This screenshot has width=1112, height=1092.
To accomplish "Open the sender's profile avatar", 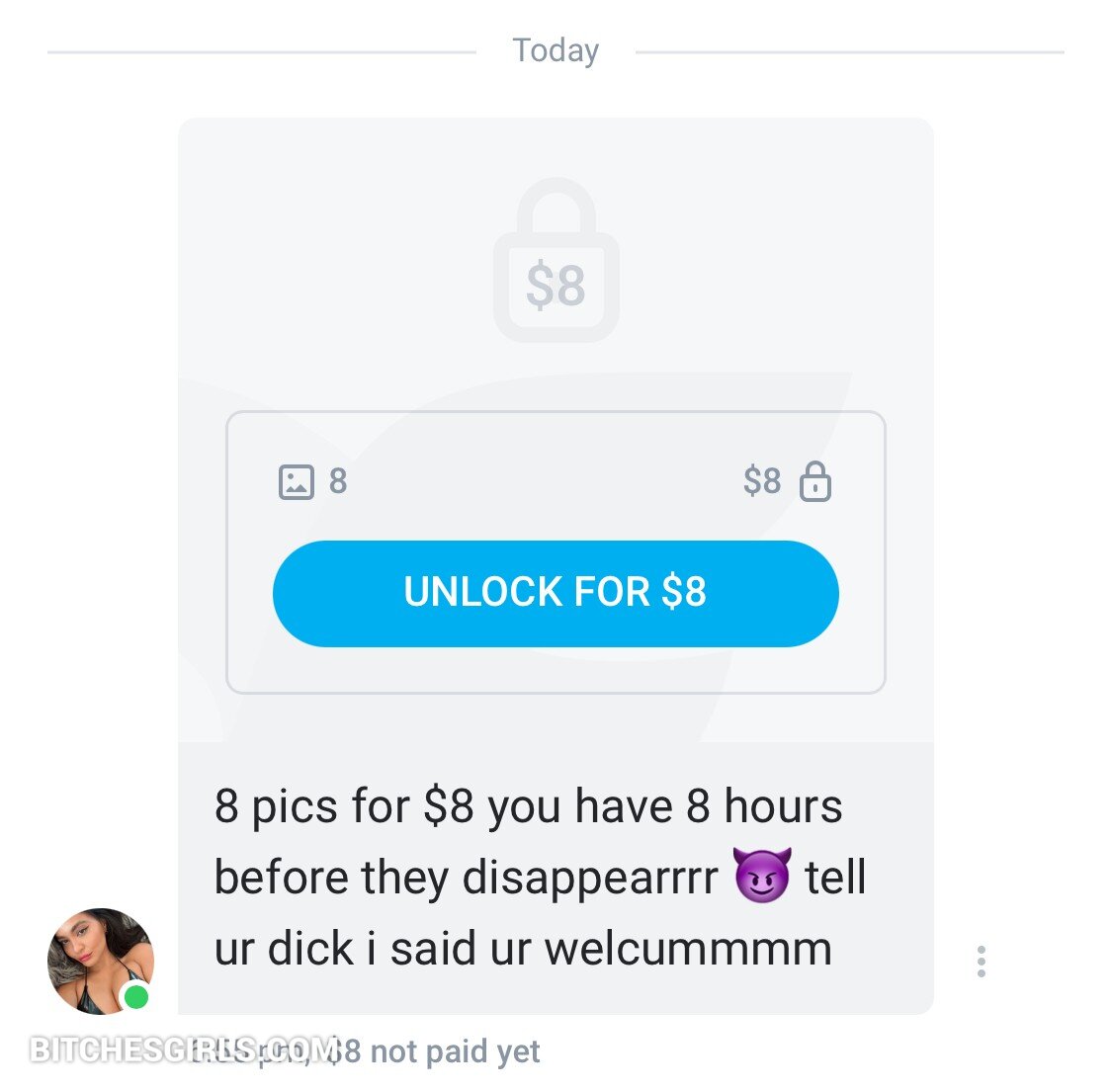I will point(100,961).
